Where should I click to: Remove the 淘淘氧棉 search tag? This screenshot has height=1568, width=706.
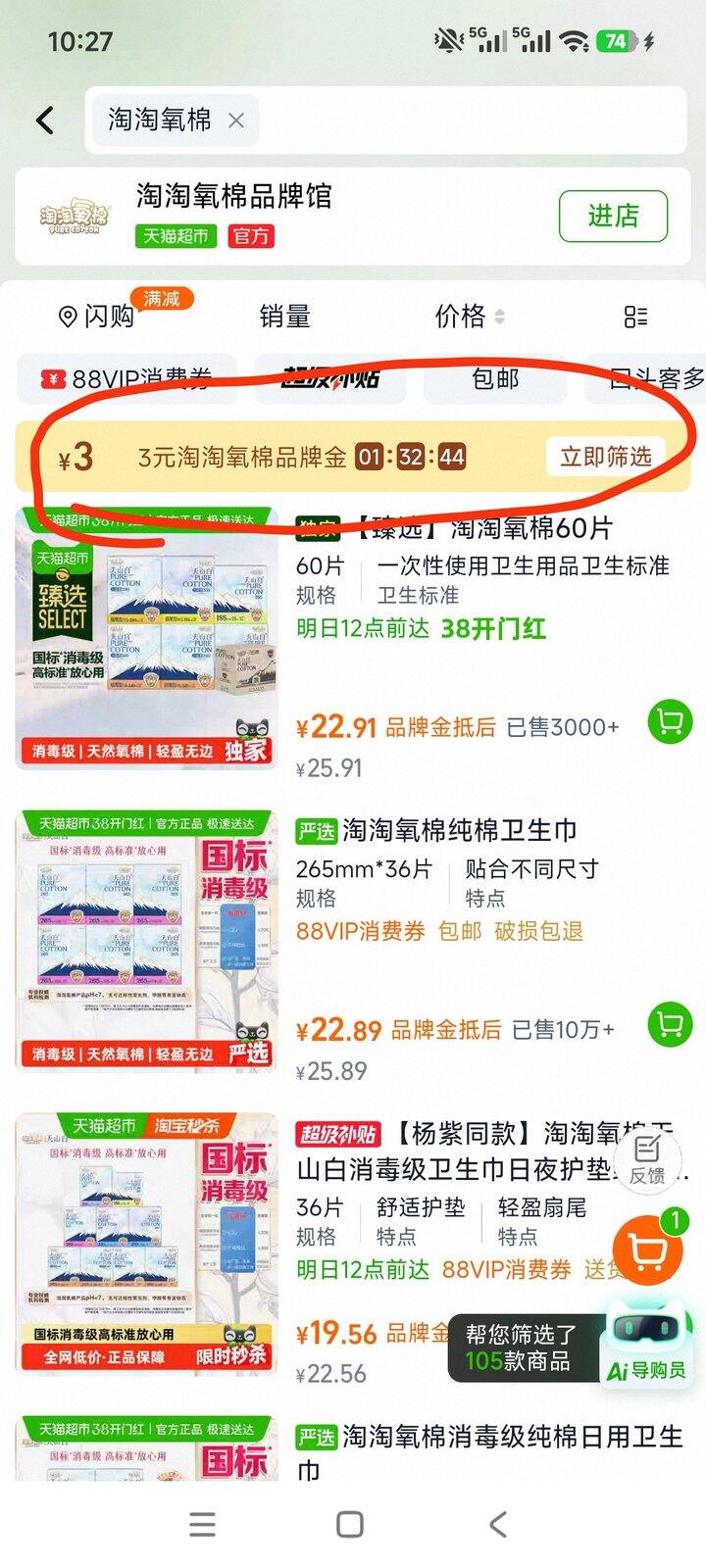click(x=235, y=121)
